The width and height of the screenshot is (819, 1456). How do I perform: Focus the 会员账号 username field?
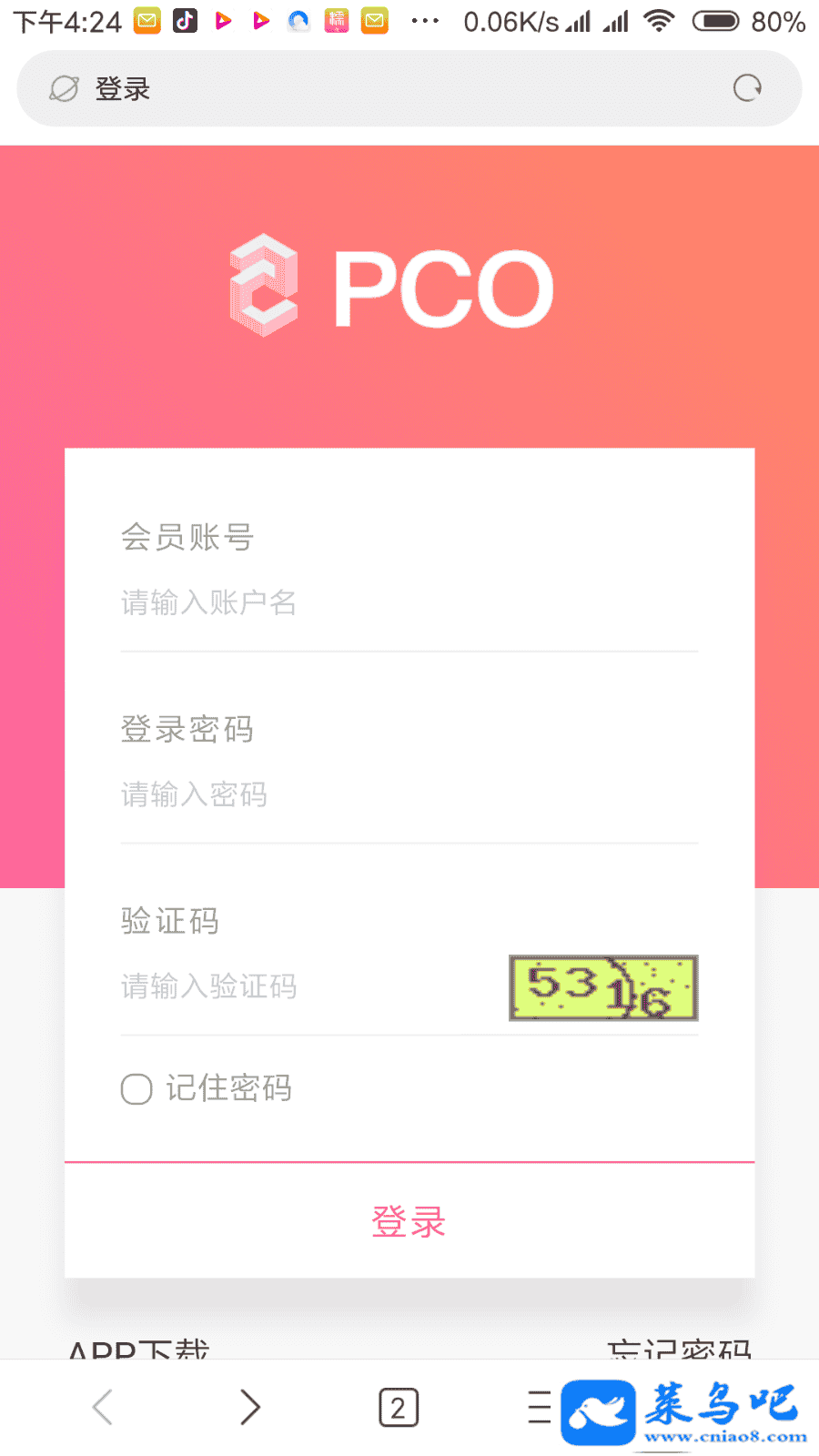pyautogui.click(x=409, y=602)
